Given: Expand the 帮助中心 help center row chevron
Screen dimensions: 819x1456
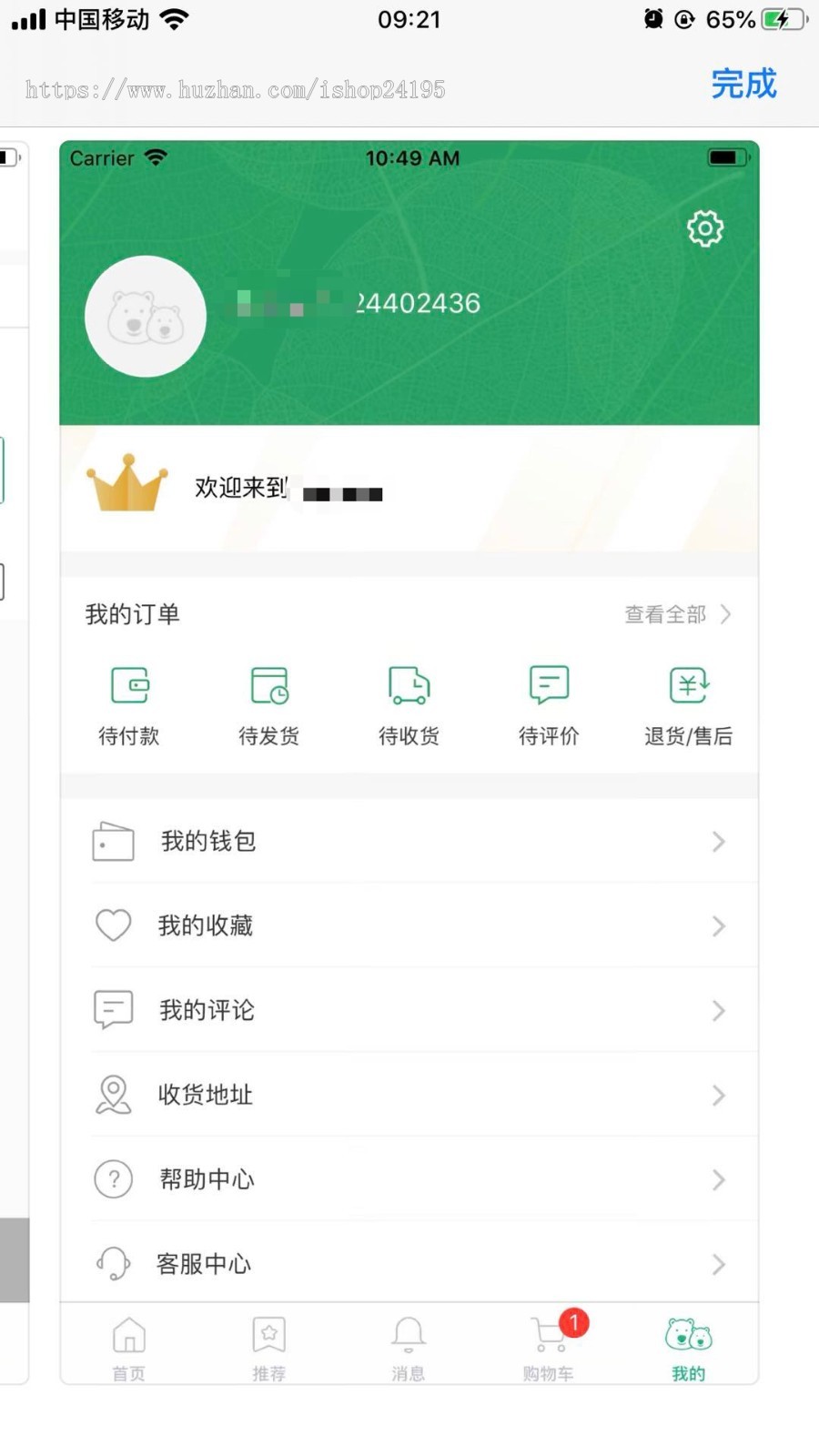Looking at the screenshot, I should (719, 1179).
